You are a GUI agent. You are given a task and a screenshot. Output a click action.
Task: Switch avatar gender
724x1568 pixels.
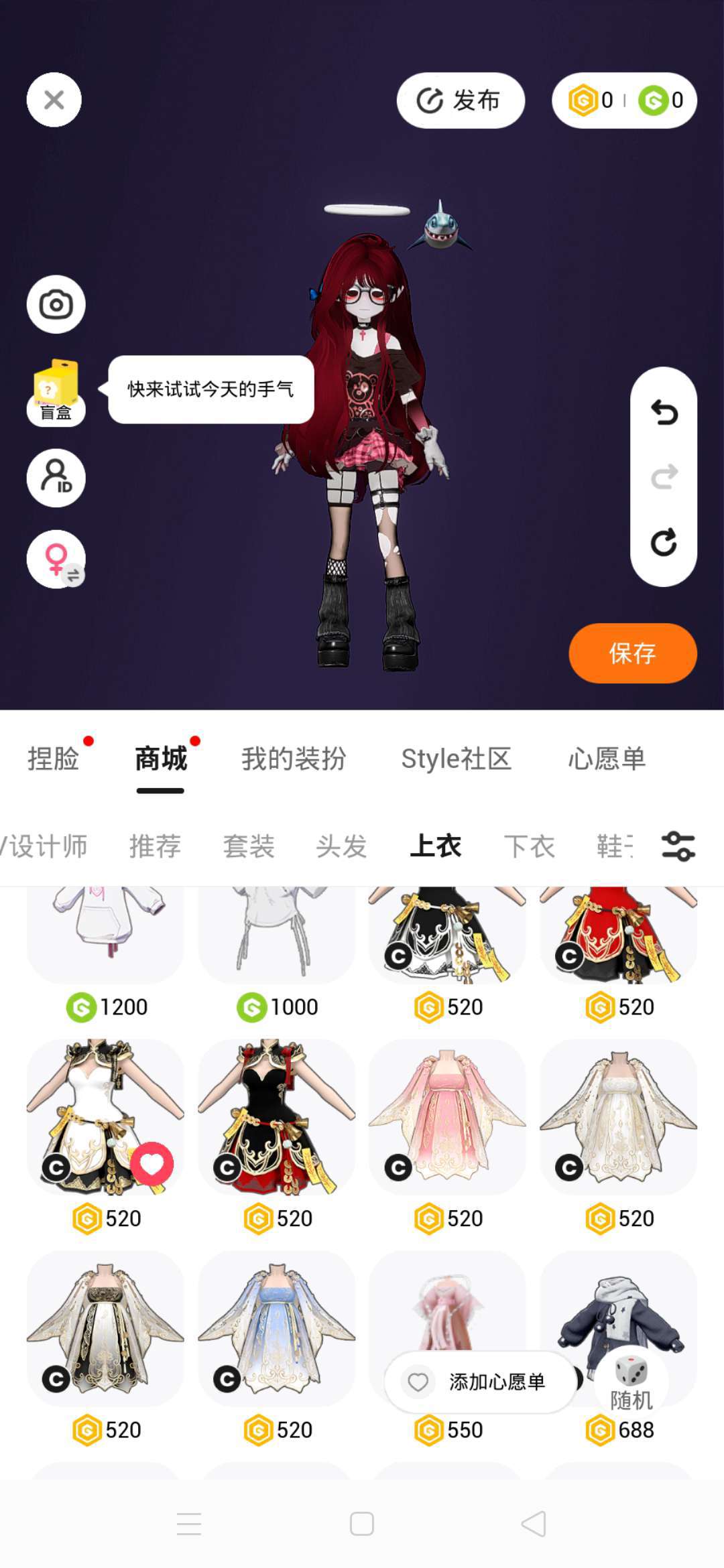tap(56, 560)
